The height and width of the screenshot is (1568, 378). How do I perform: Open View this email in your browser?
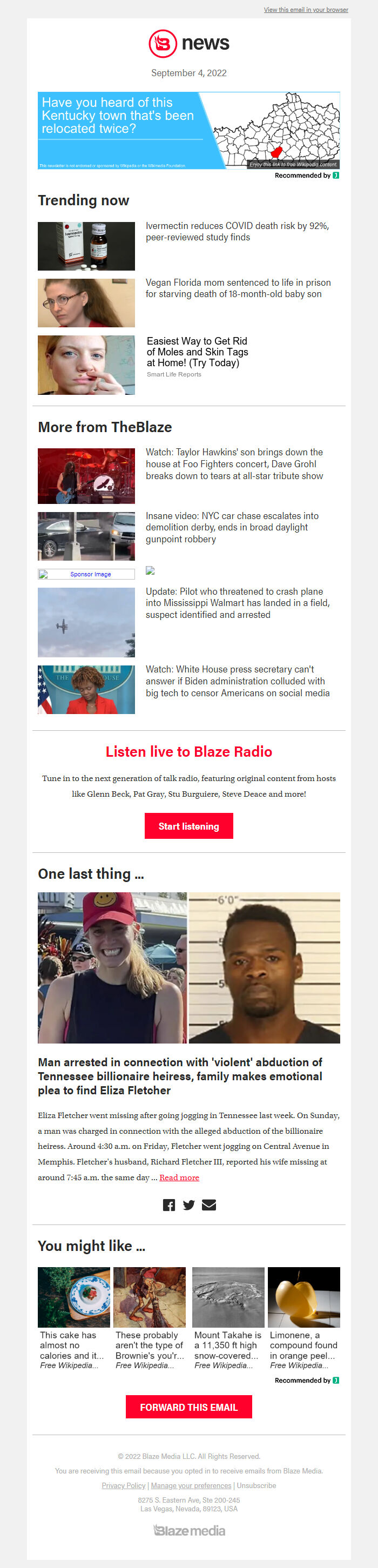click(306, 10)
